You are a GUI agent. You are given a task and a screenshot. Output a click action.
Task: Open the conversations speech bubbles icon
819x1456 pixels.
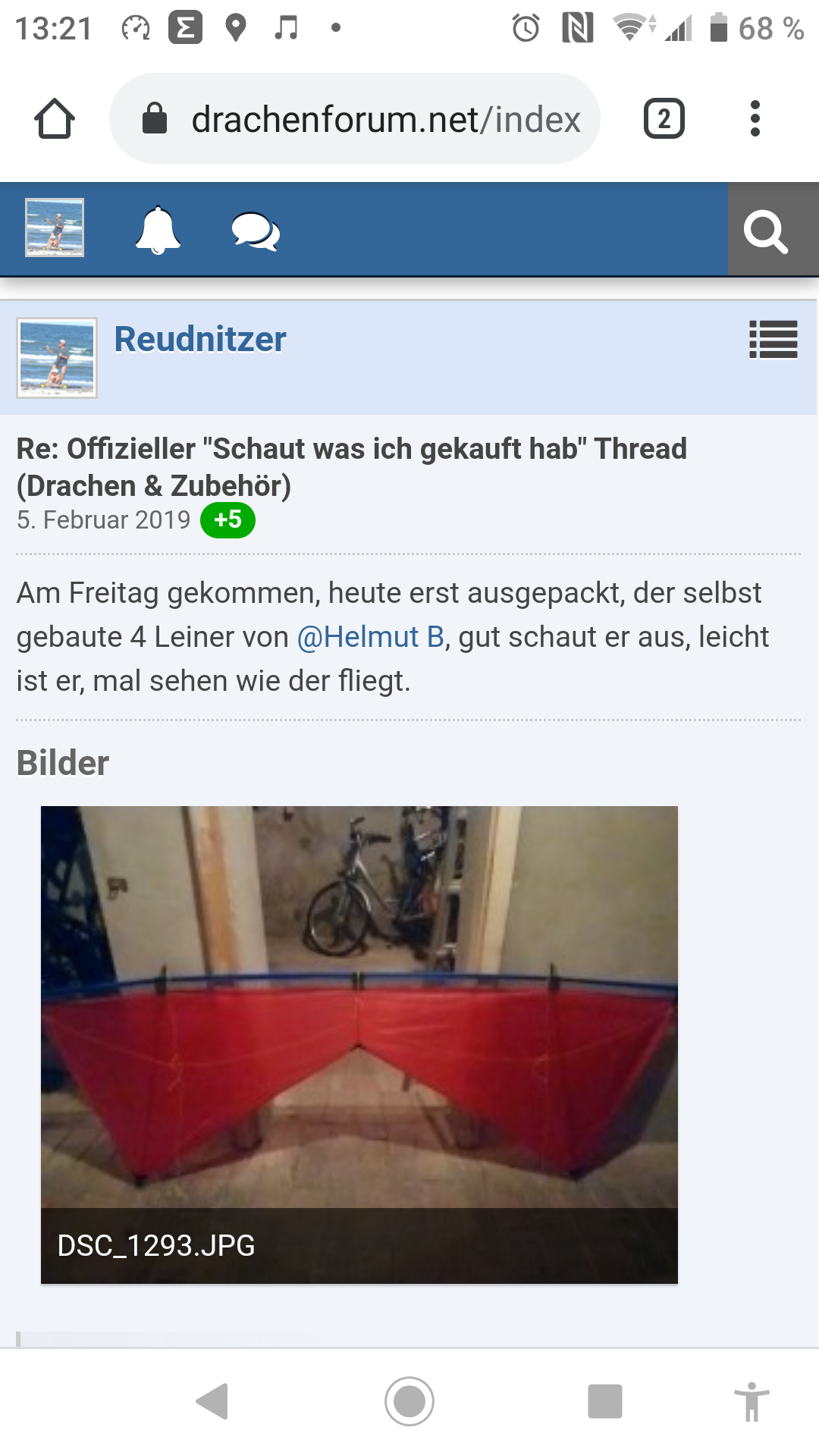[256, 231]
